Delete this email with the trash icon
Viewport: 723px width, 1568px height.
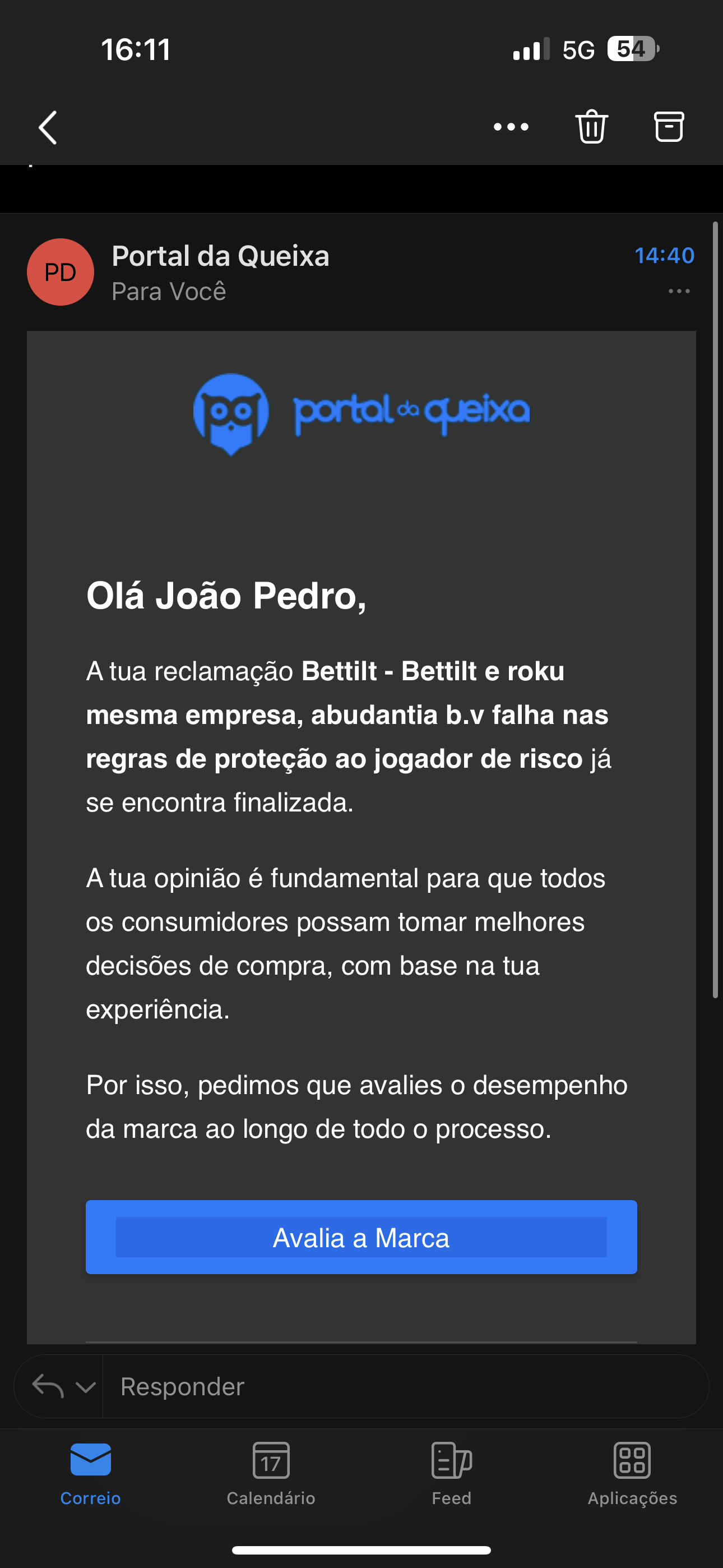click(591, 127)
